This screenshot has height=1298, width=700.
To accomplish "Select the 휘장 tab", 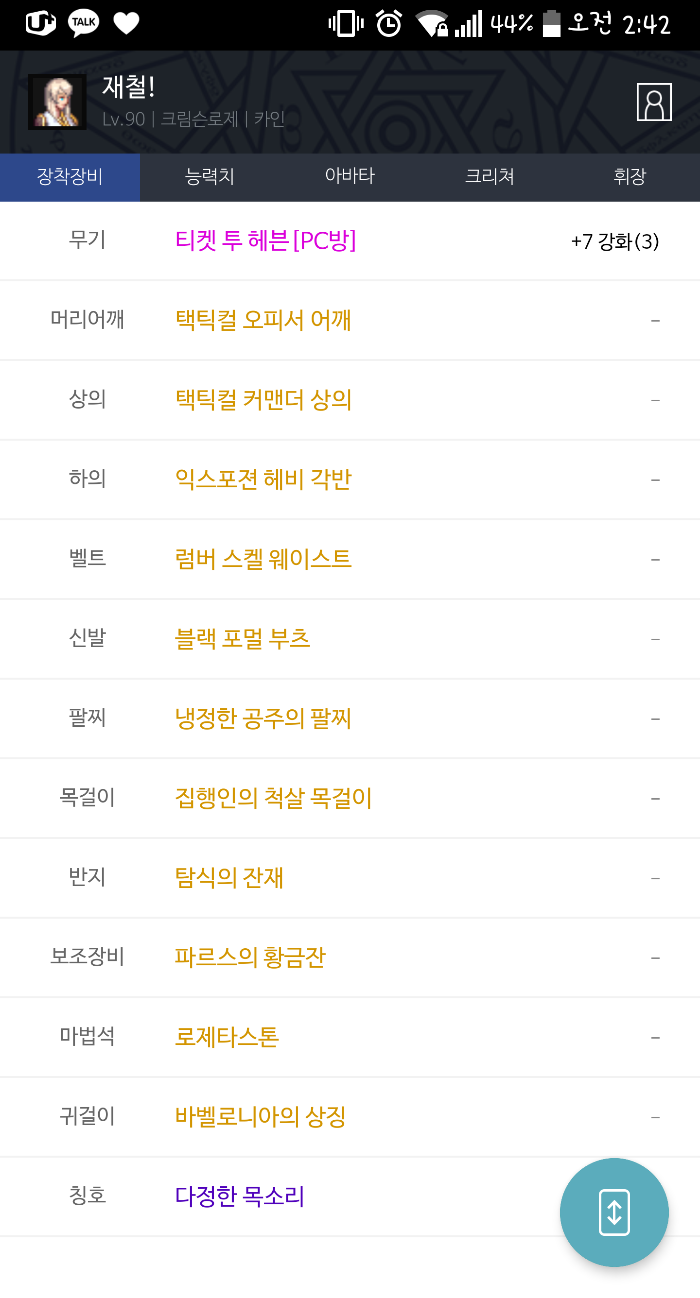I will (x=630, y=177).
